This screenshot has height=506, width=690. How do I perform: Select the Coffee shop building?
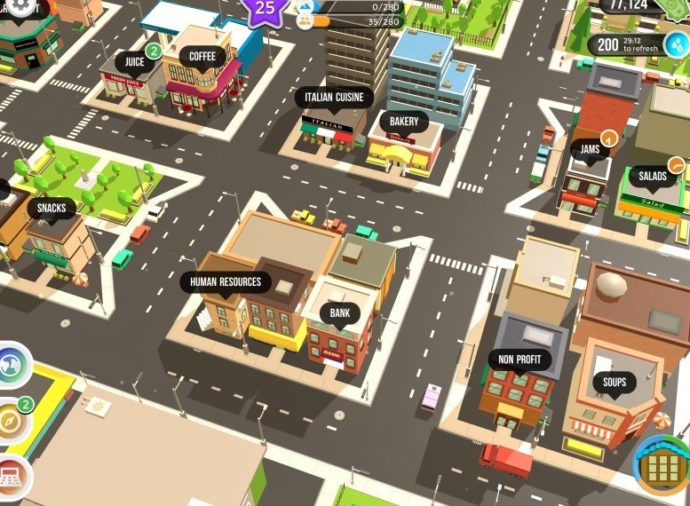pyautogui.click(x=203, y=57)
